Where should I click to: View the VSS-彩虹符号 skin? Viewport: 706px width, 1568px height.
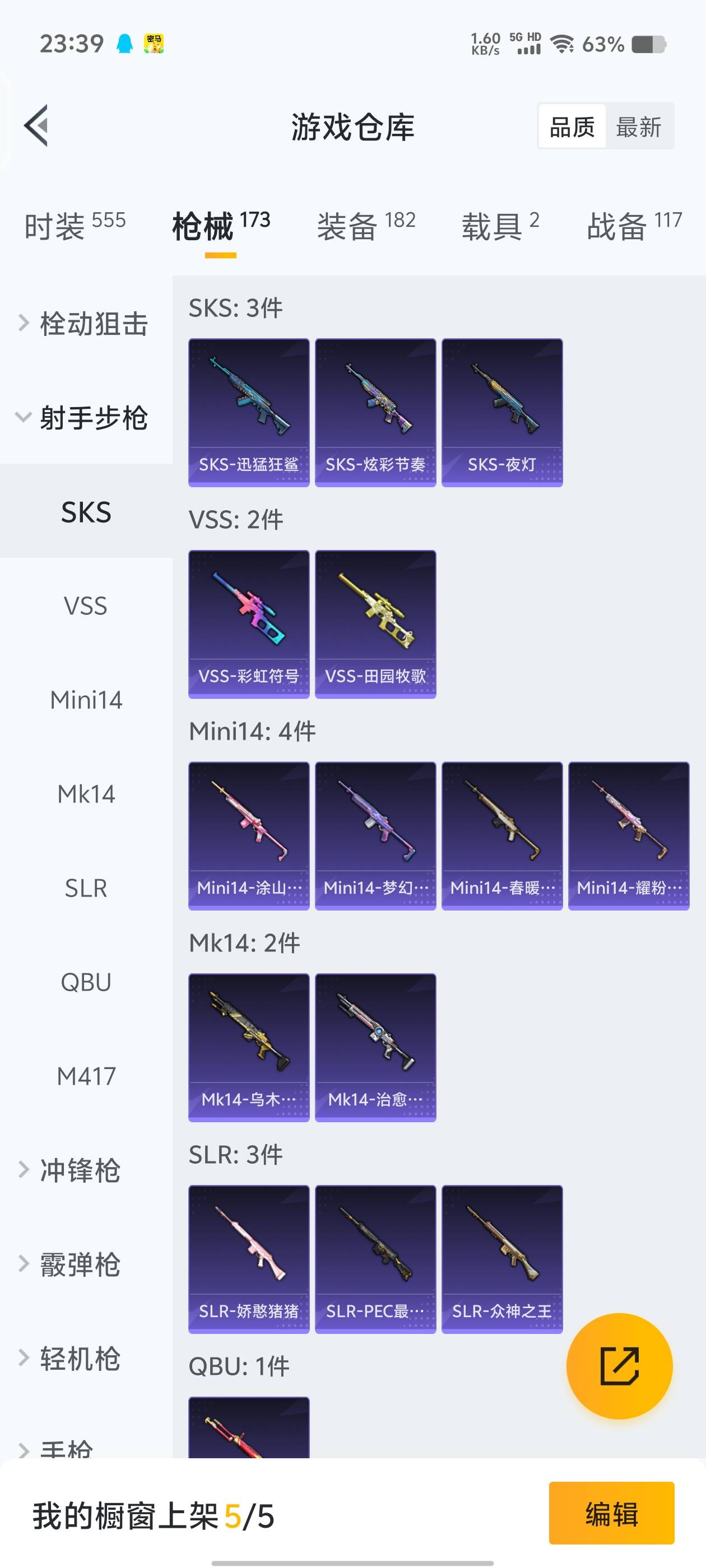point(249,624)
